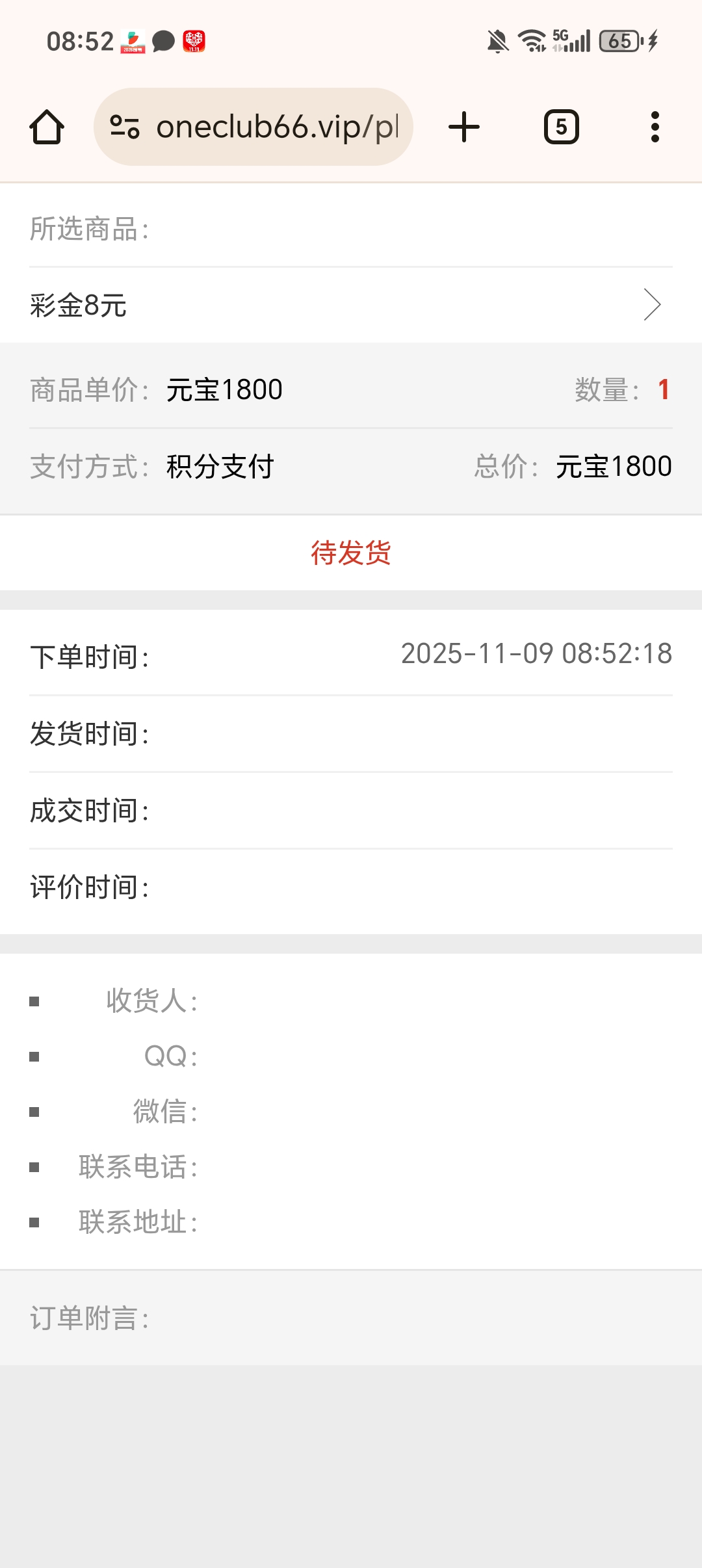Open the tab switcher showing 5 tabs

(560, 127)
